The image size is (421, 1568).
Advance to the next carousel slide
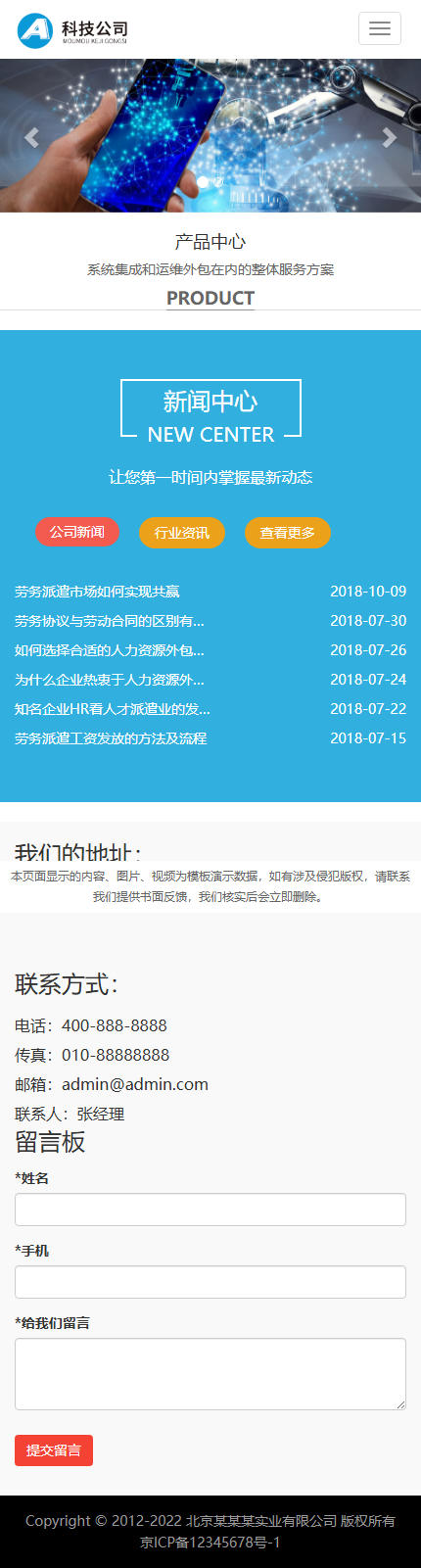pos(390,137)
